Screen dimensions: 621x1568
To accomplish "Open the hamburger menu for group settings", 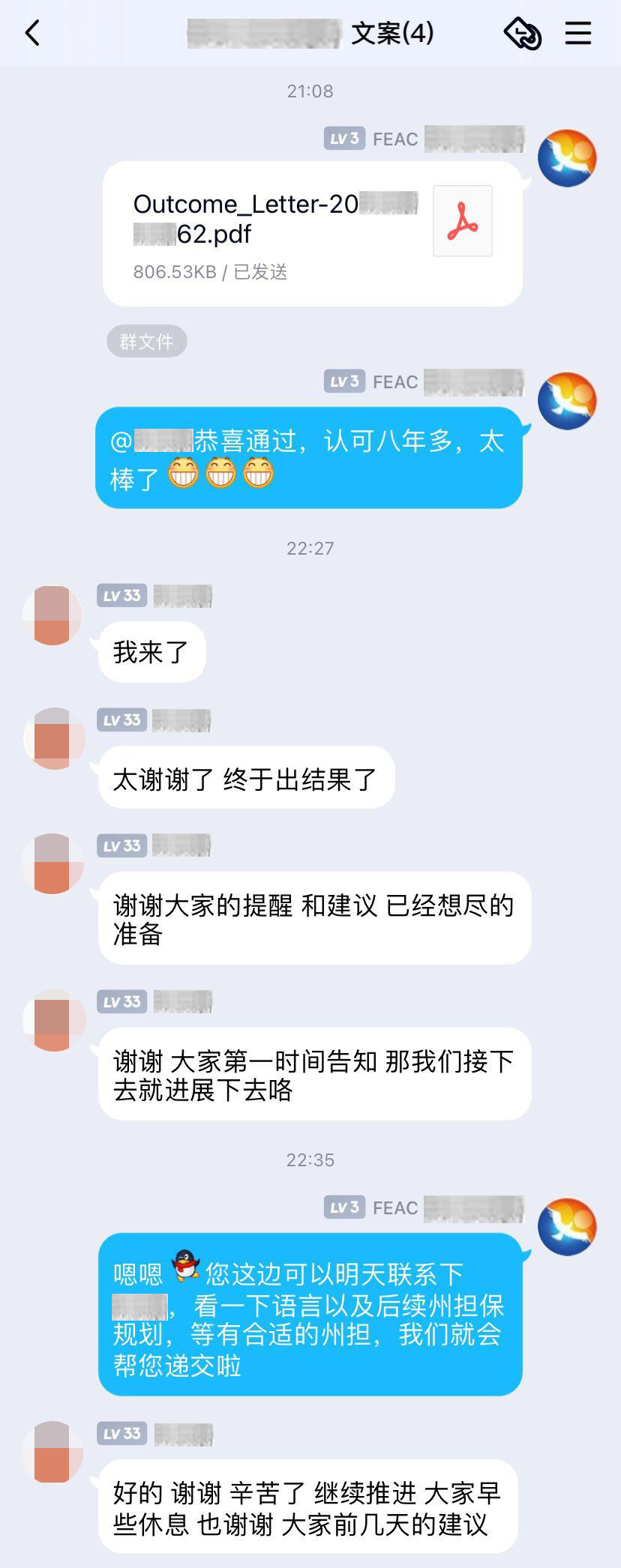I will (577, 33).
